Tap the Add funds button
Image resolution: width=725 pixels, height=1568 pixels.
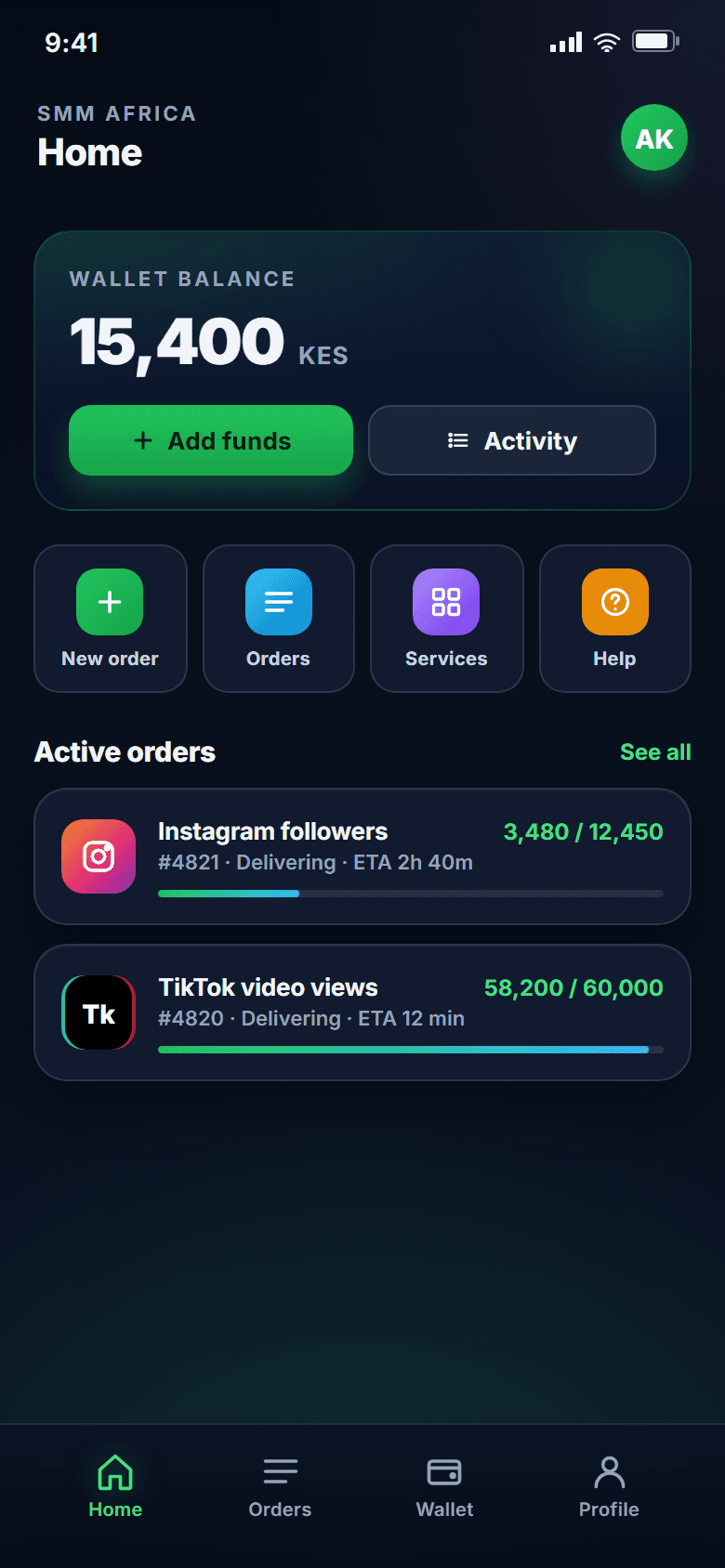[x=211, y=440]
